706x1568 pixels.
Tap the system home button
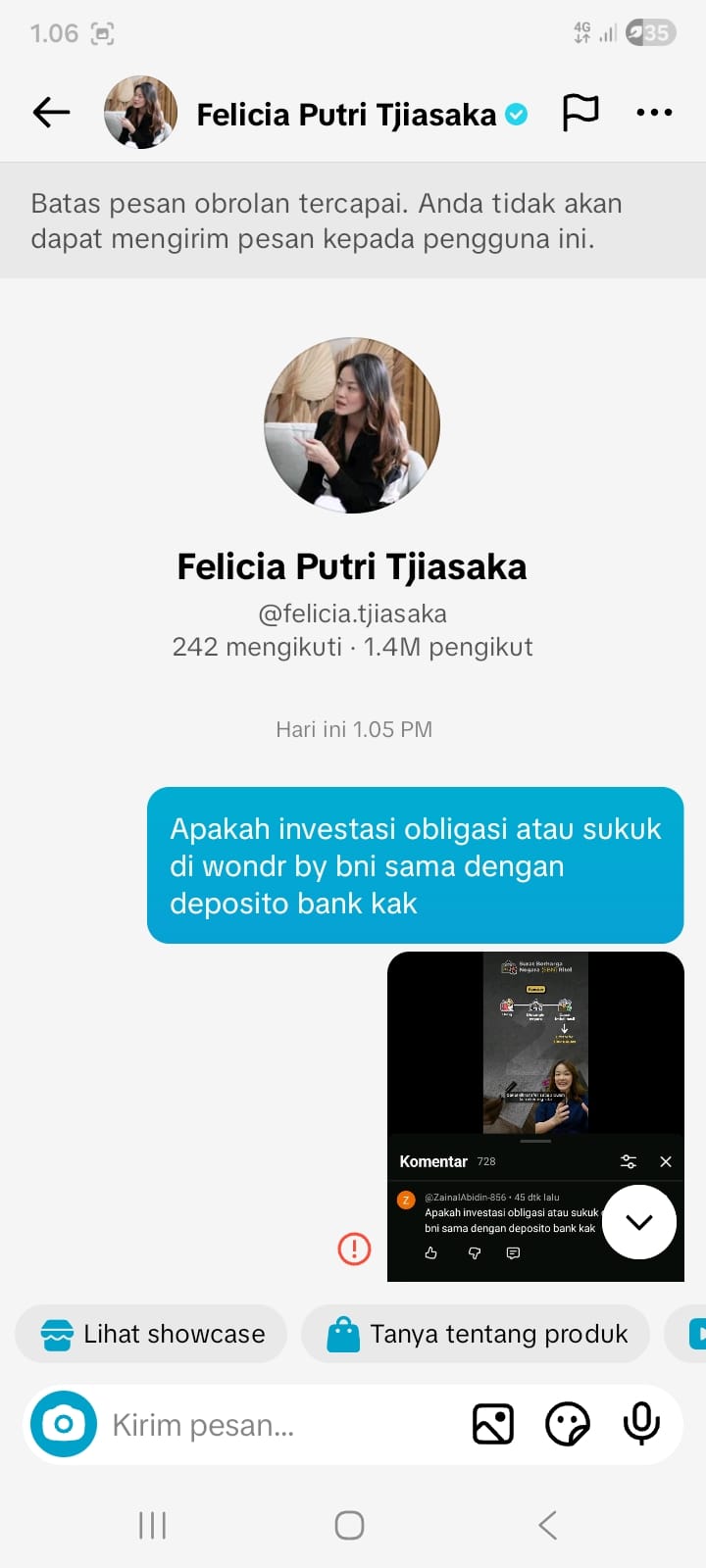coord(349,1525)
